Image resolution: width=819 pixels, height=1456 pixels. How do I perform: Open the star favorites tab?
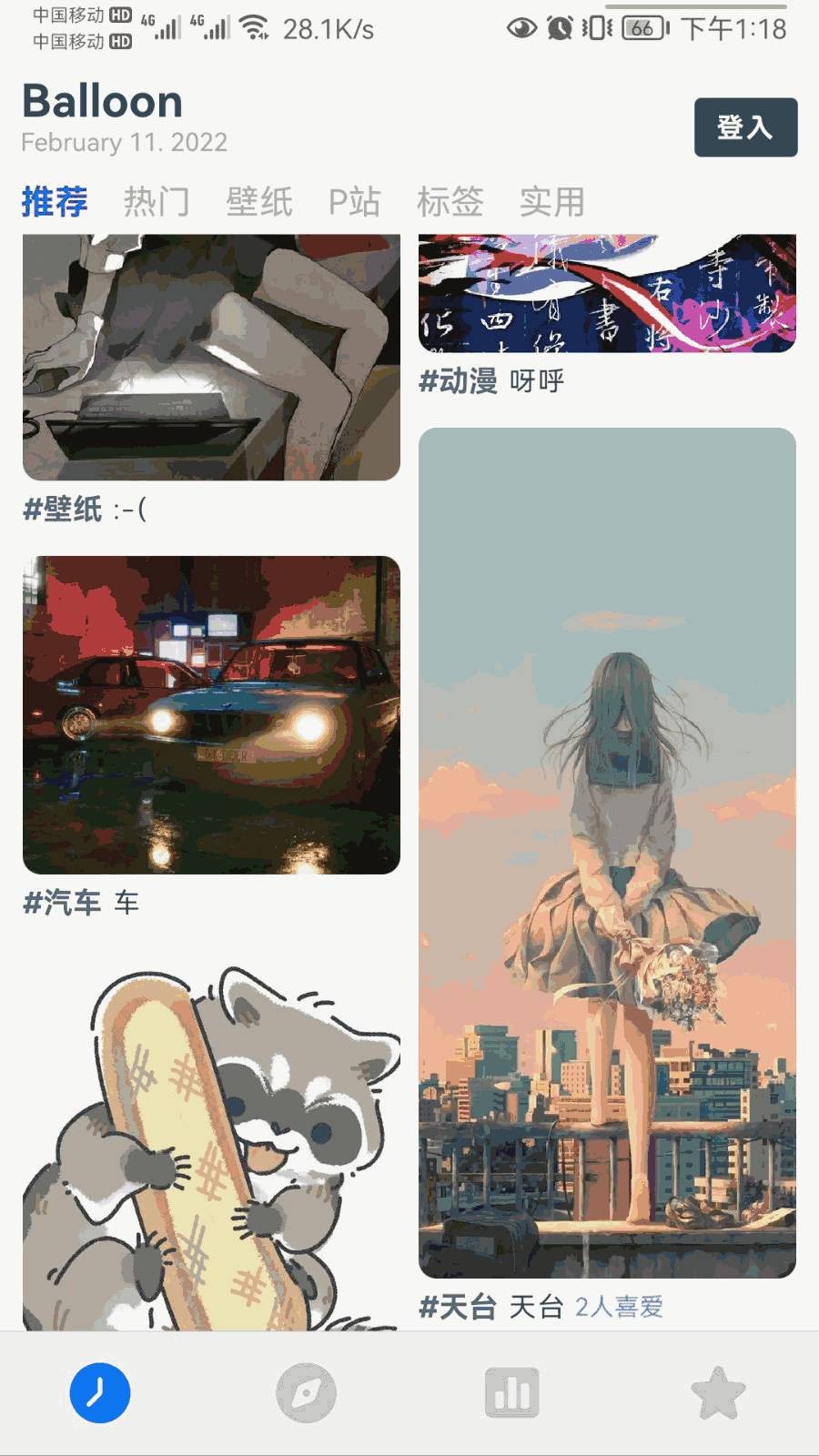(x=718, y=1393)
